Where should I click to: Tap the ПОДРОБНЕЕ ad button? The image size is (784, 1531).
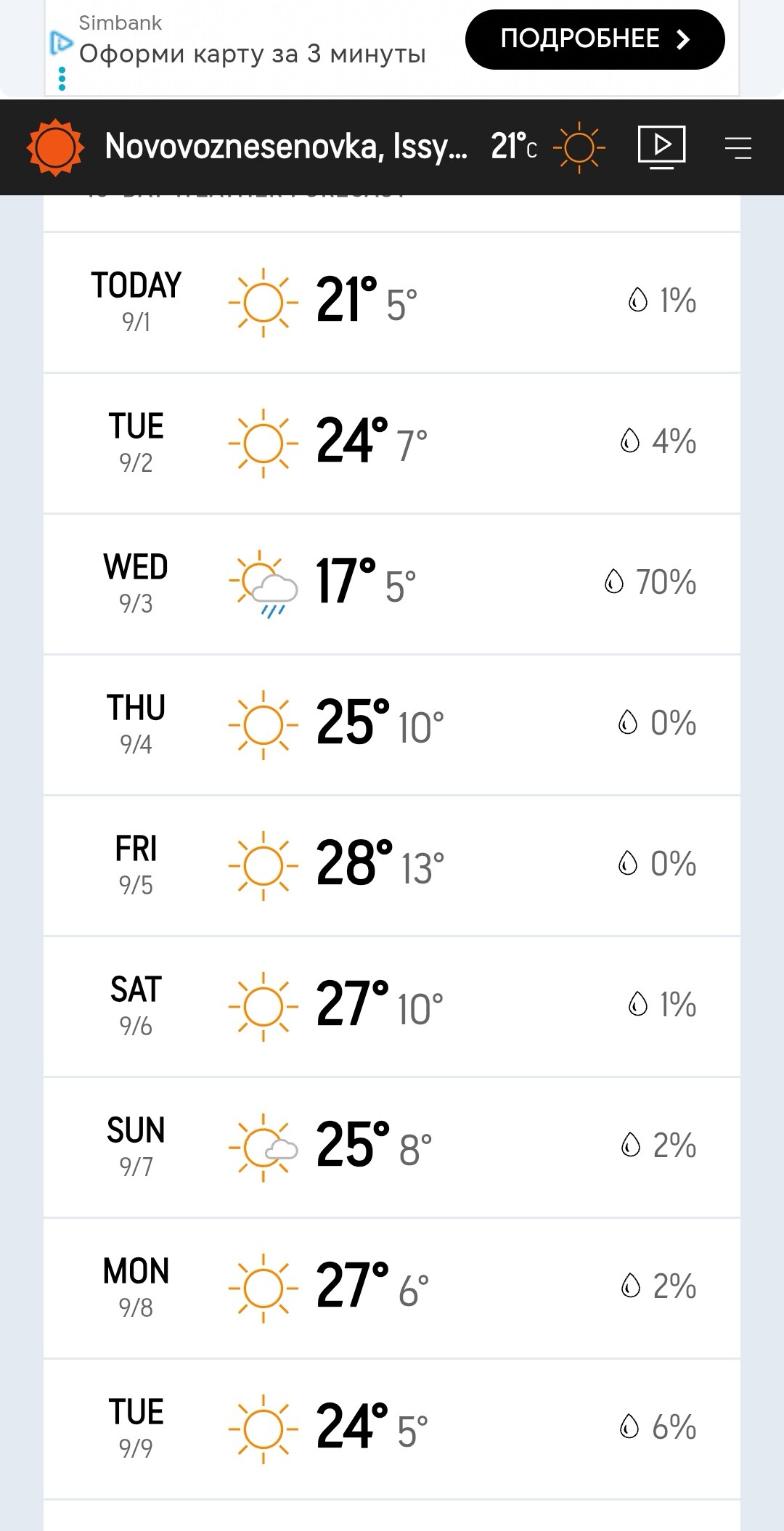pyautogui.click(x=595, y=39)
